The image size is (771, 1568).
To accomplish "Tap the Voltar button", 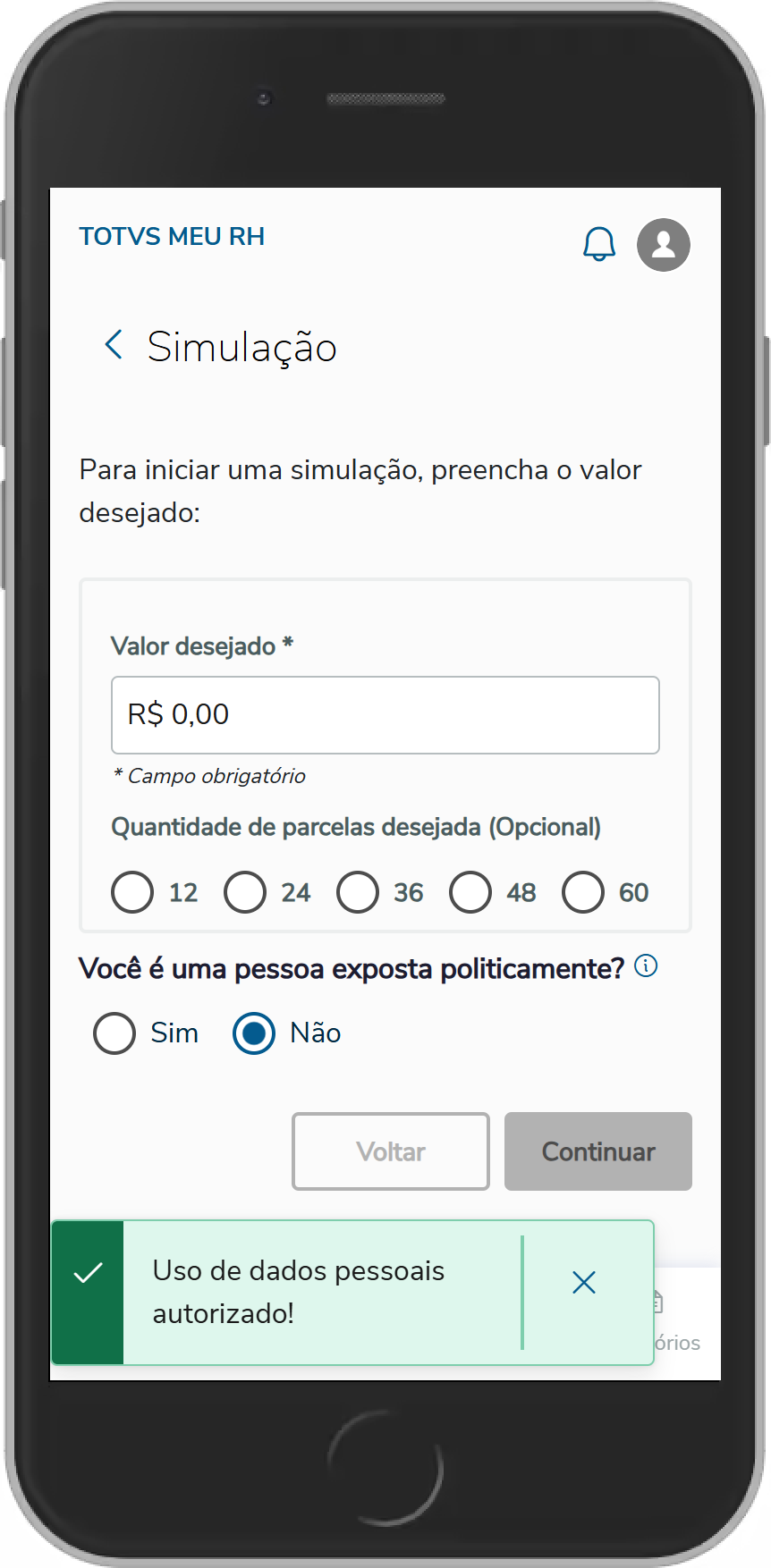I will click(391, 1151).
